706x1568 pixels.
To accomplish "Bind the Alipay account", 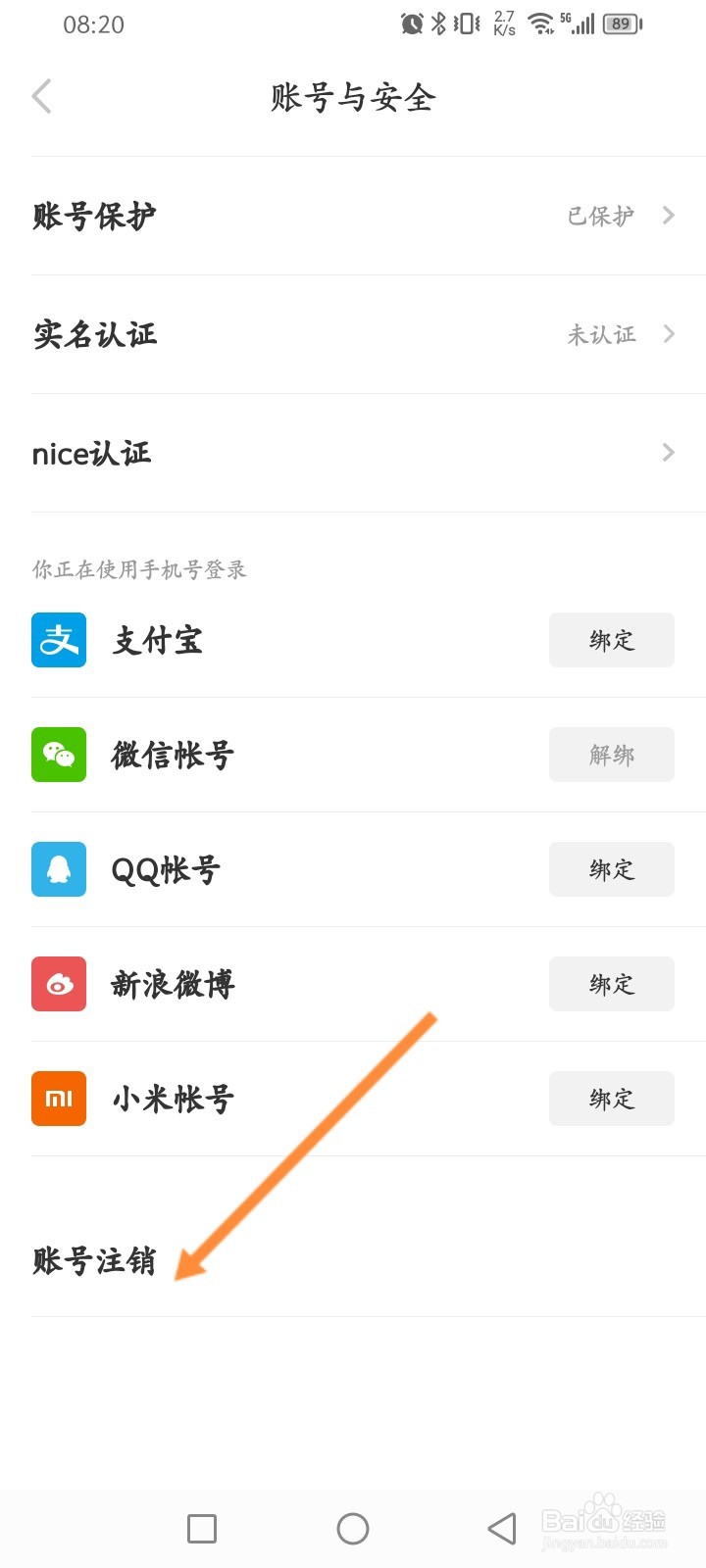I will click(611, 640).
